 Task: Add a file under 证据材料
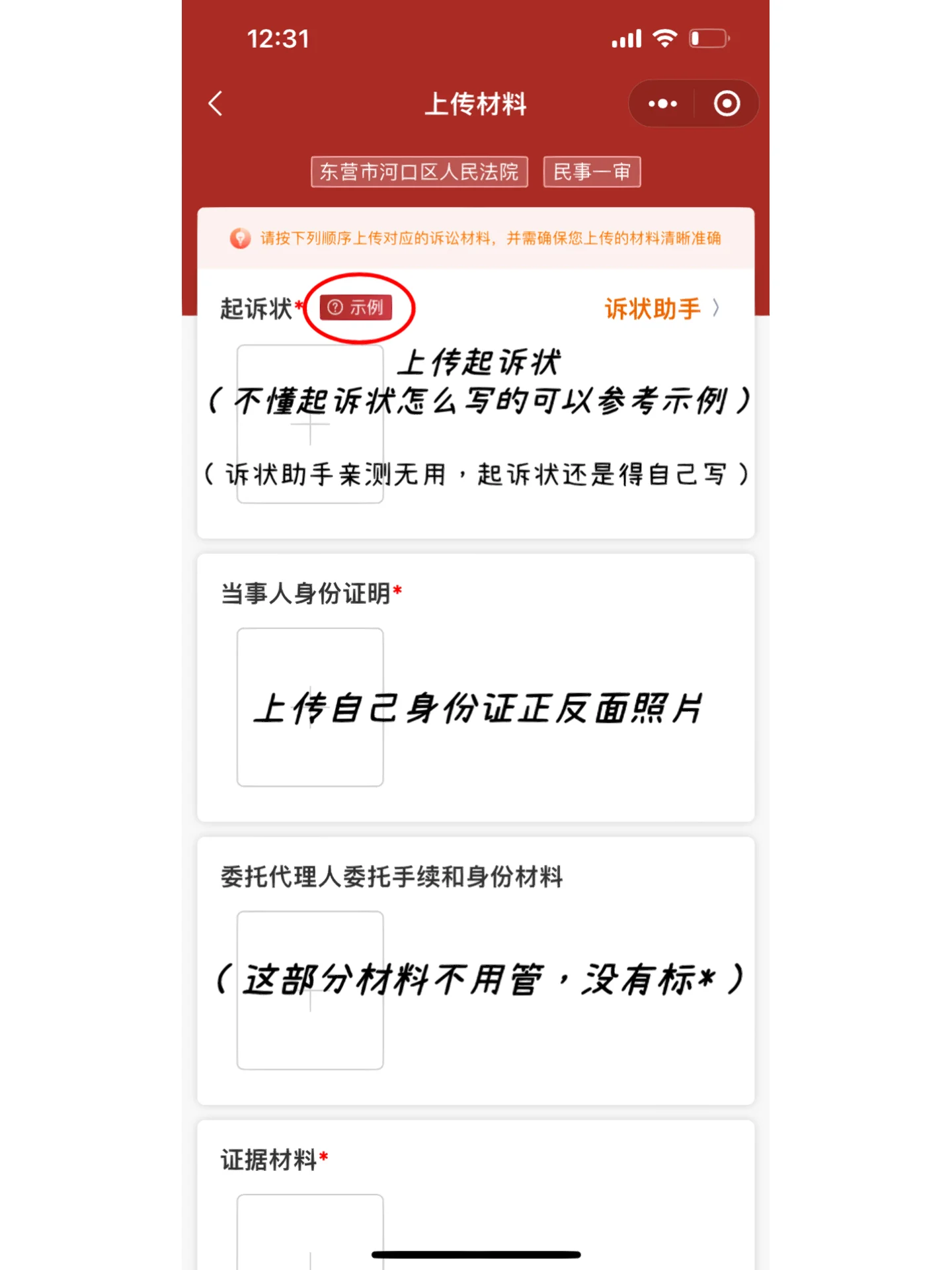tap(310, 1237)
